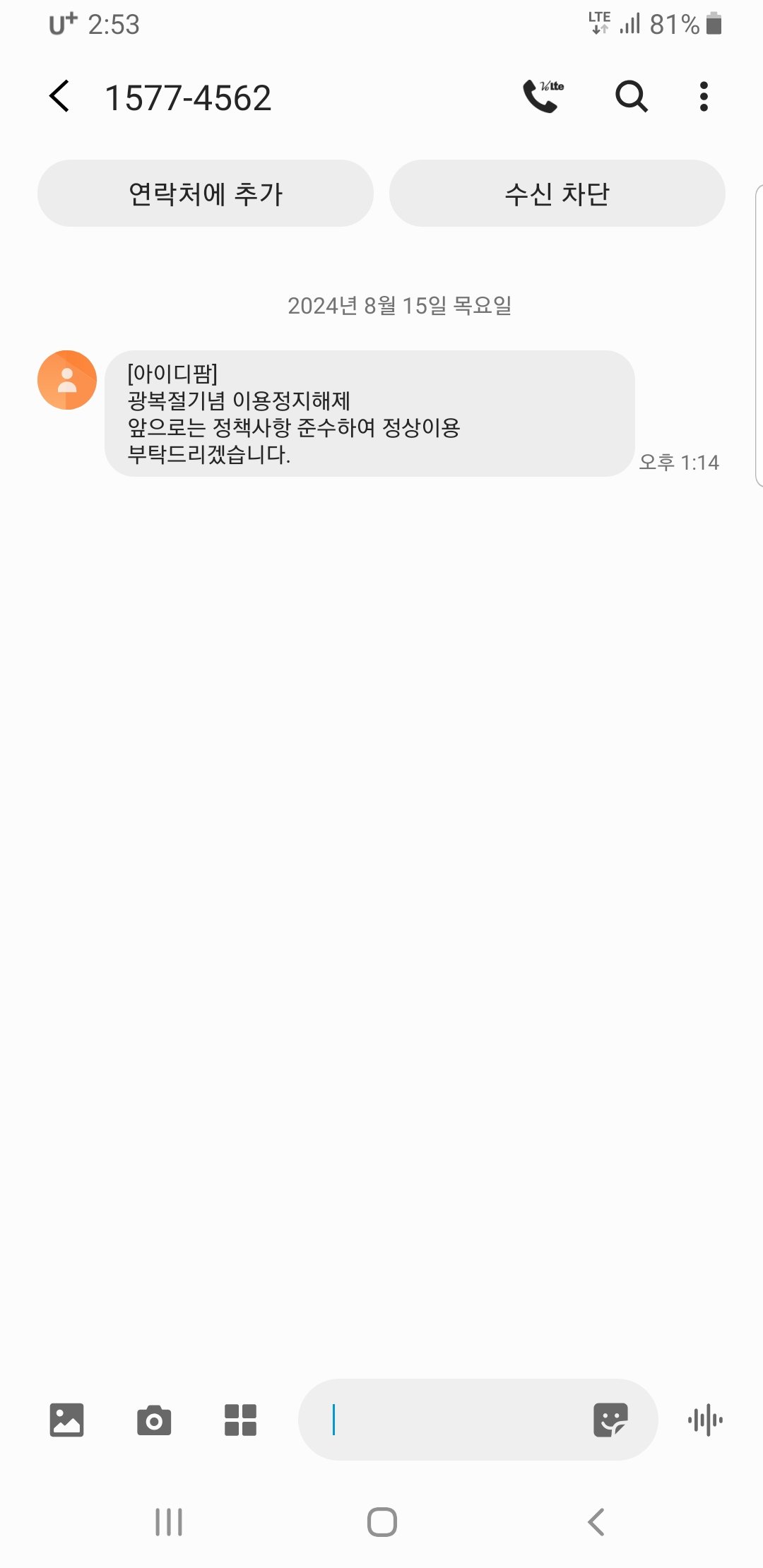Record a voice message

(x=705, y=1420)
